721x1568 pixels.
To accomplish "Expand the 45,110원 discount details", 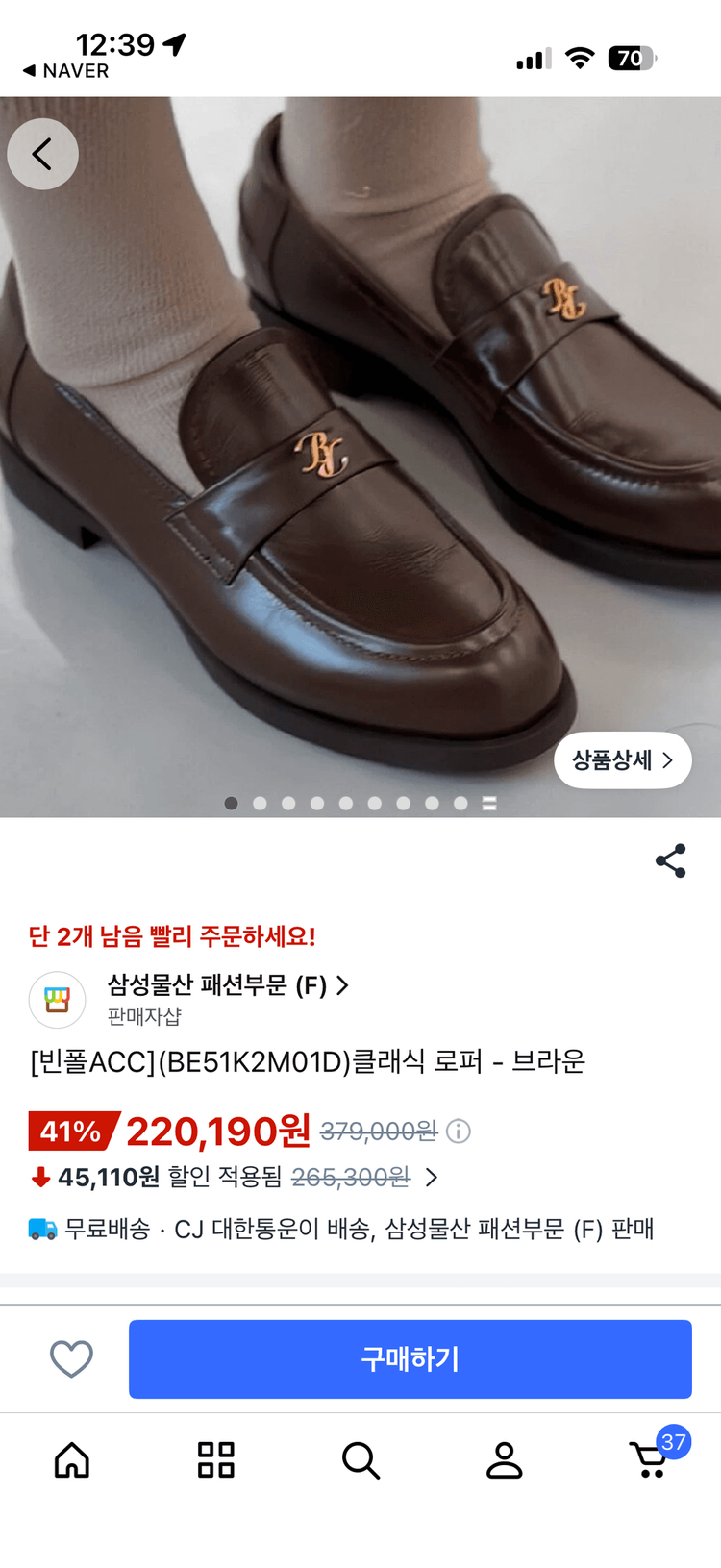I will click(432, 1178).
